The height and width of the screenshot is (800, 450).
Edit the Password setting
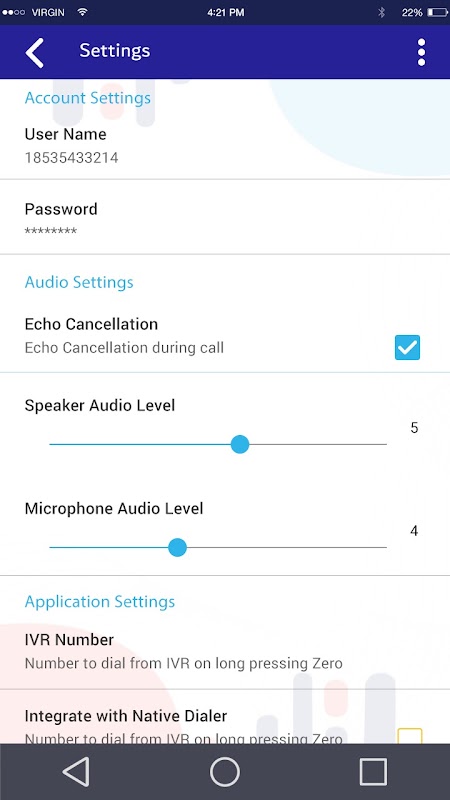[x=225, y=219]
